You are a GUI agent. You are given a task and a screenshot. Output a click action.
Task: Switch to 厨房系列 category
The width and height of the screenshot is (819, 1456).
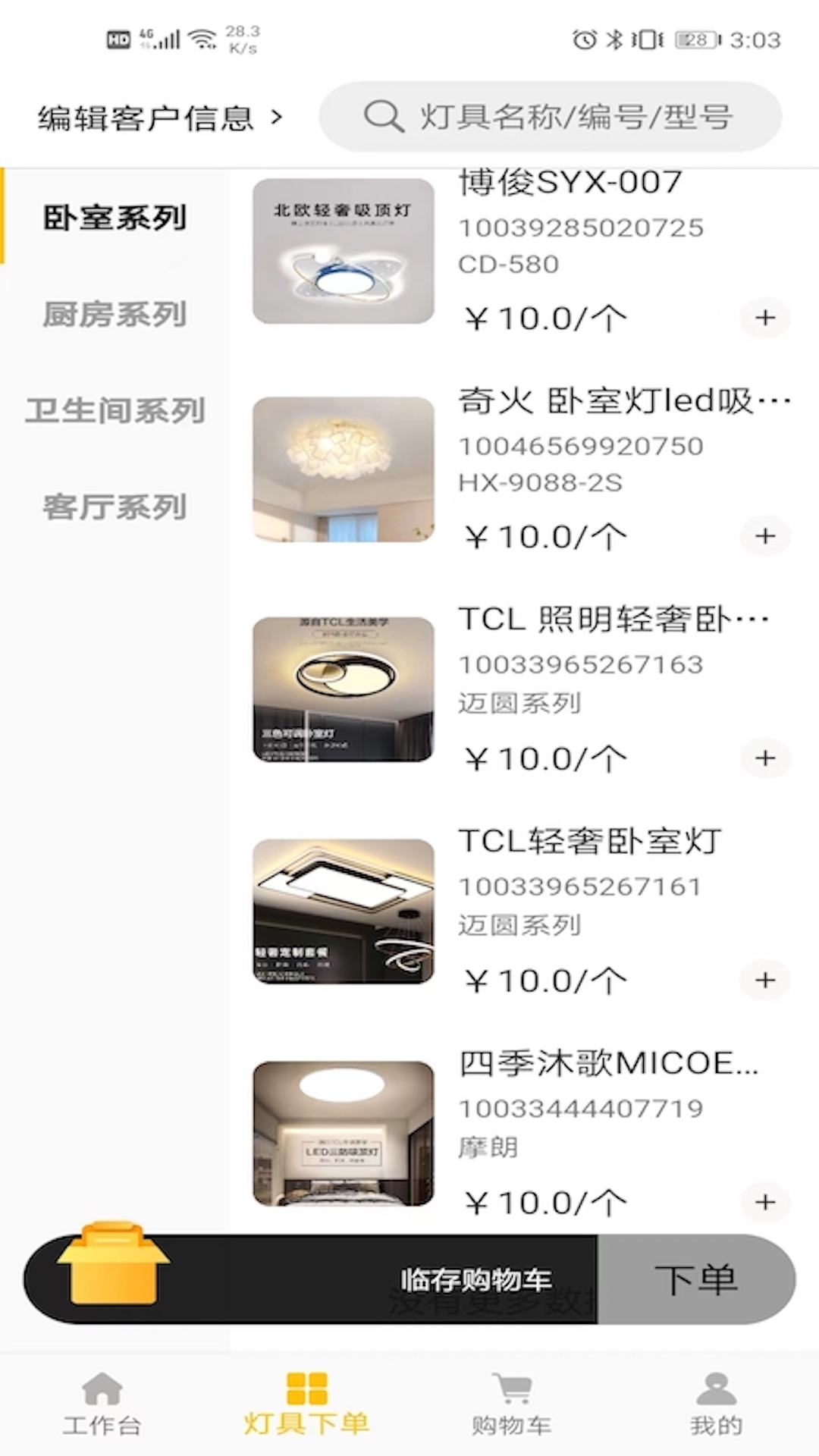point(115,314)
